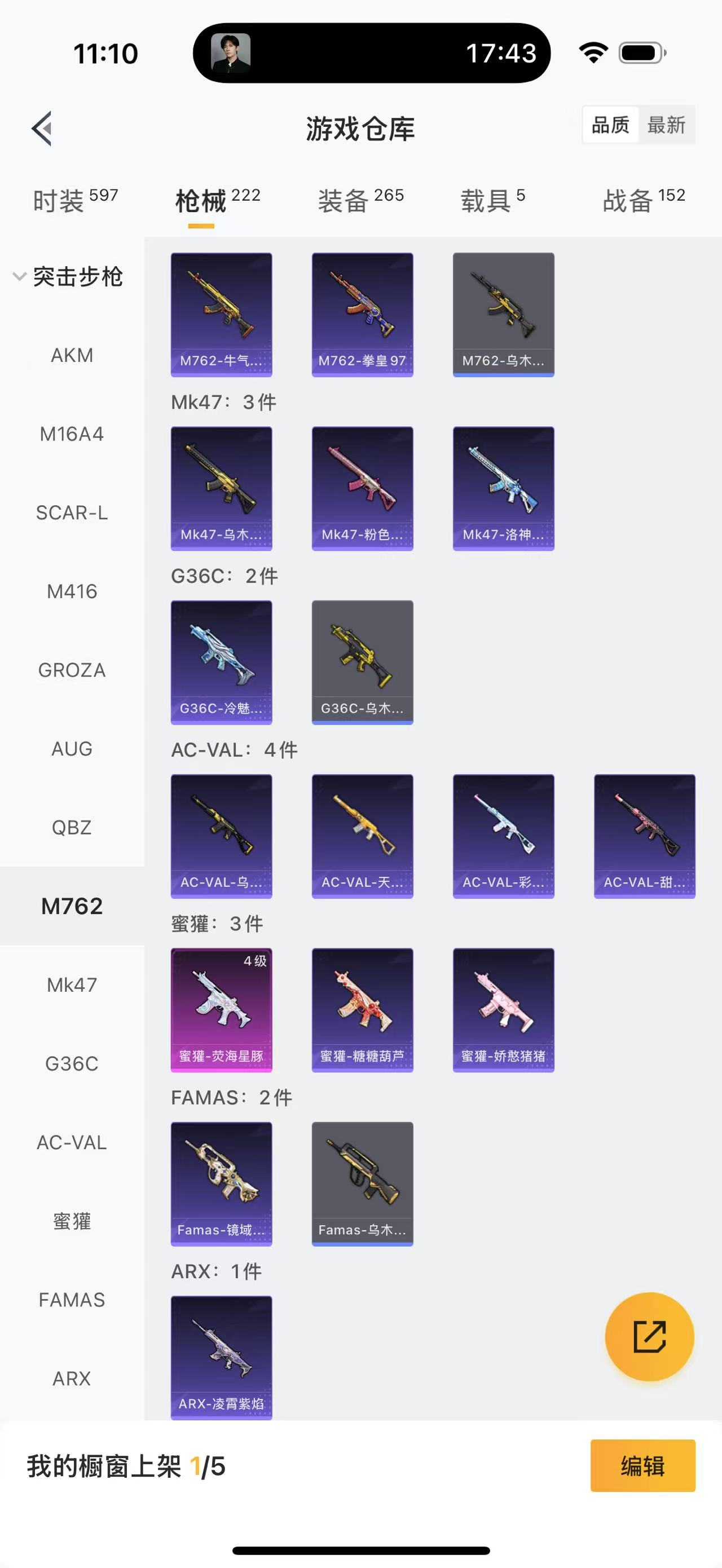Open the G36C-冷魅 skin
Image resolution: width=722 pixels, height=1568 pixels.
tap(221, 662)
